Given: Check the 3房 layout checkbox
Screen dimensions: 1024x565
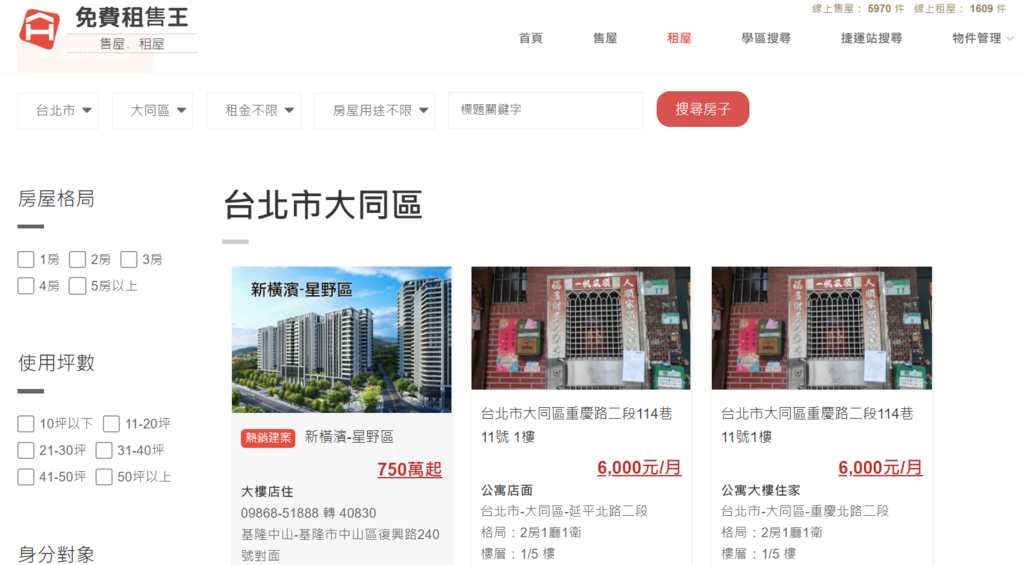Looking at the screenshot, I should tap(129, 260).
